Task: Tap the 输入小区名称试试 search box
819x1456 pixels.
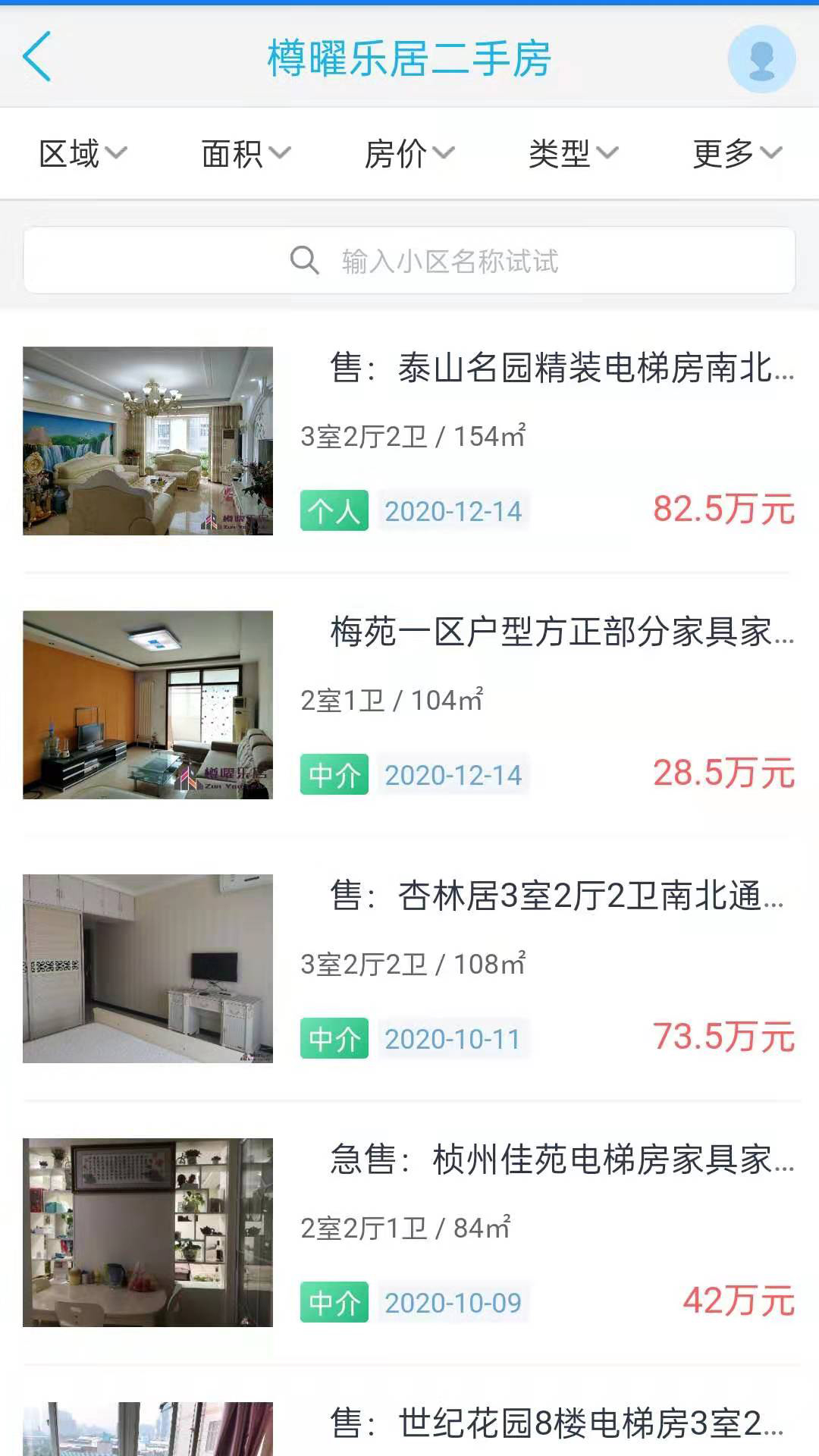Action: coord(409,261)
